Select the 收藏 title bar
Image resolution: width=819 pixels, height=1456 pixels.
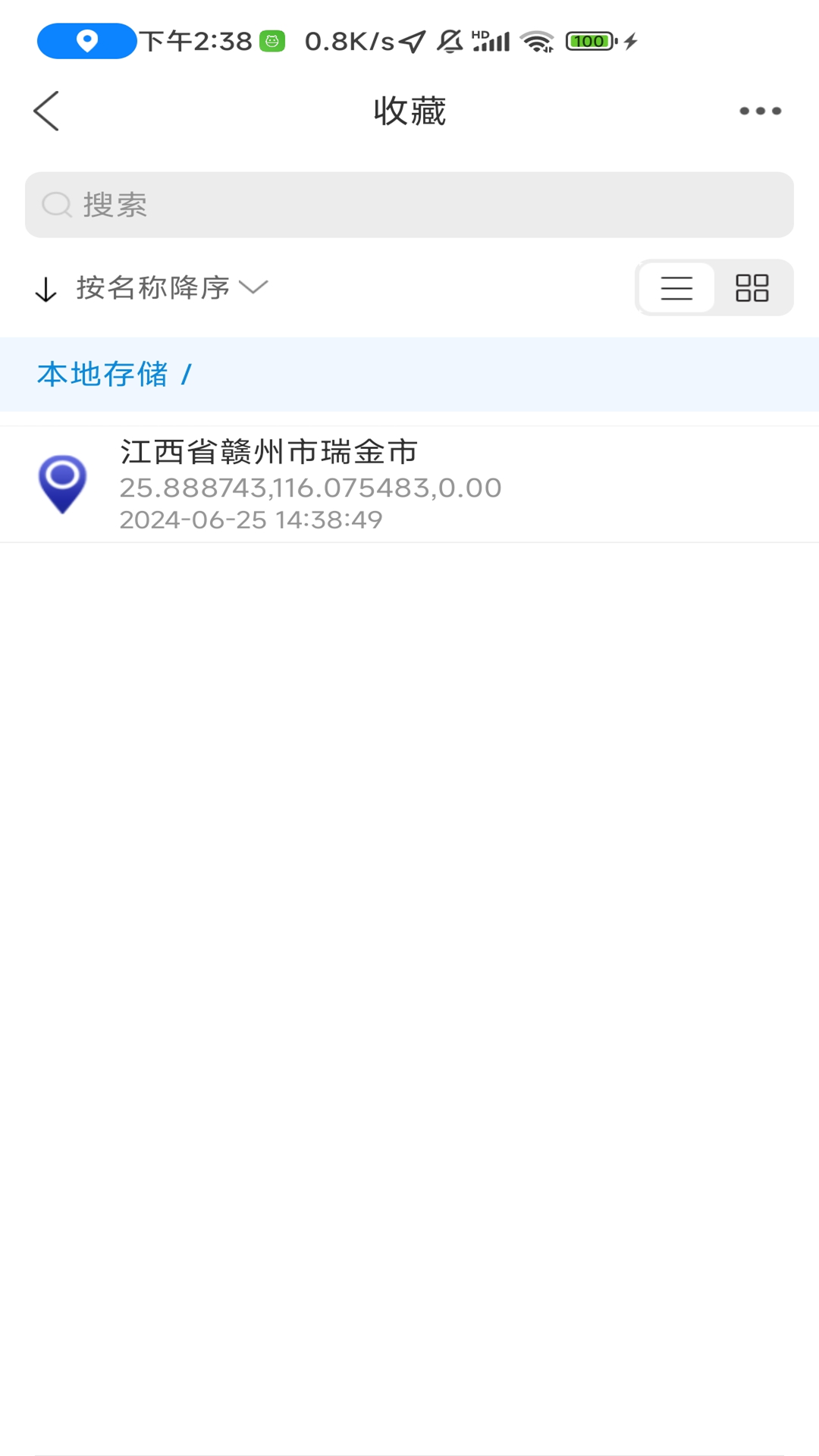[409, 110]
